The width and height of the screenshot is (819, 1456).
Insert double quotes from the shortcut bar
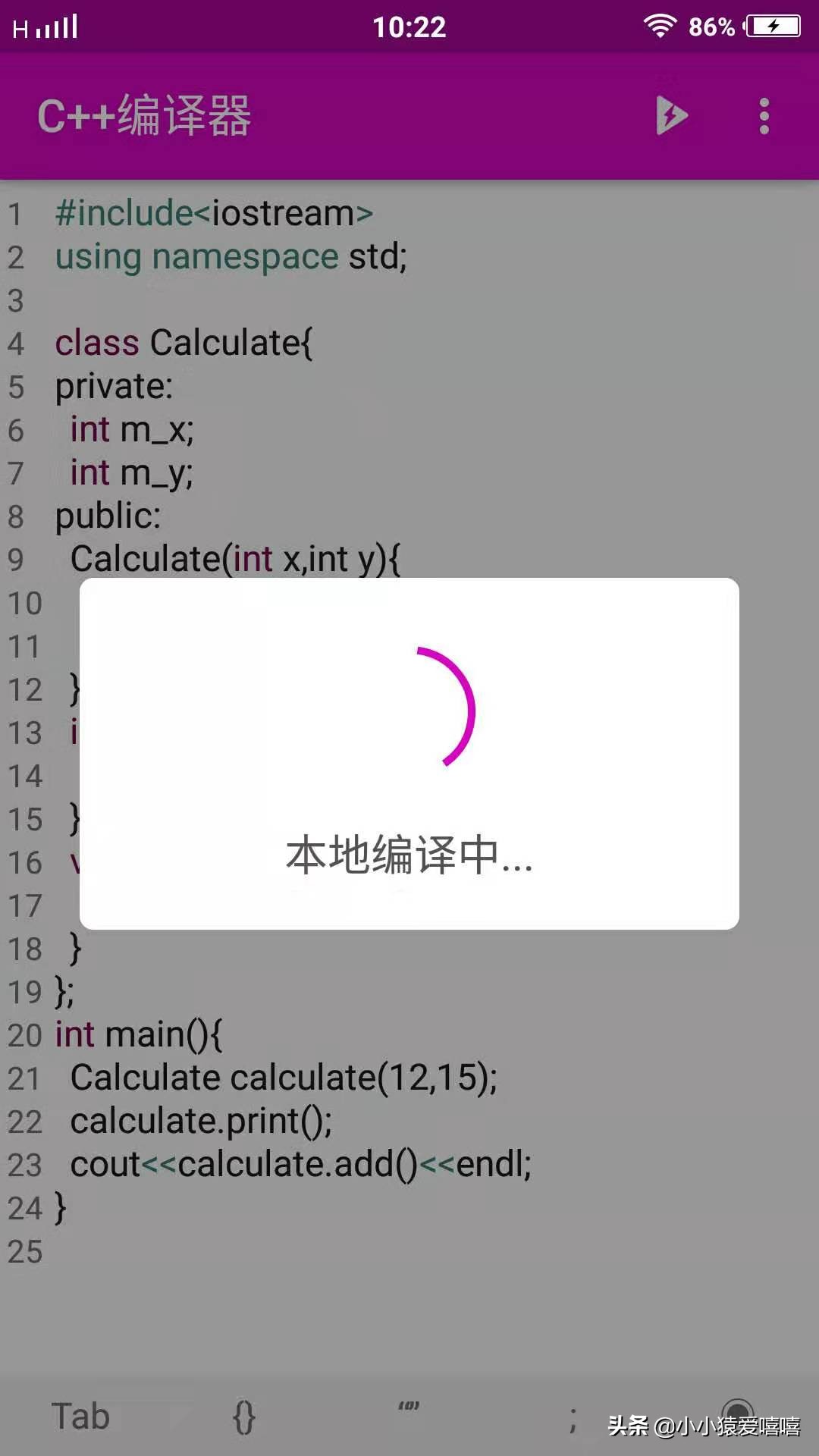click(x=409, y=1407)
